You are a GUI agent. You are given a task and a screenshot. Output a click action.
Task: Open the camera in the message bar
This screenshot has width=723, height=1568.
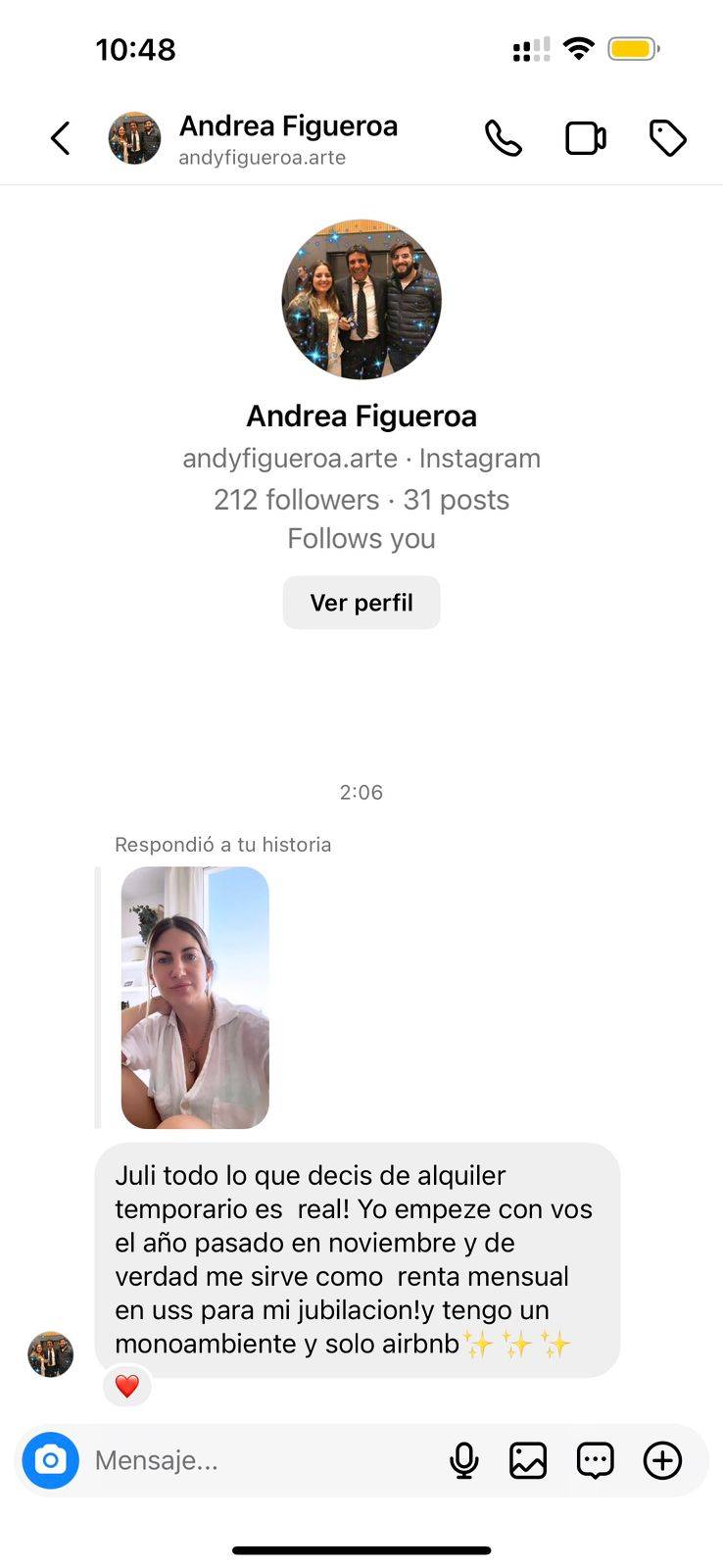[x=51, y=1460]
